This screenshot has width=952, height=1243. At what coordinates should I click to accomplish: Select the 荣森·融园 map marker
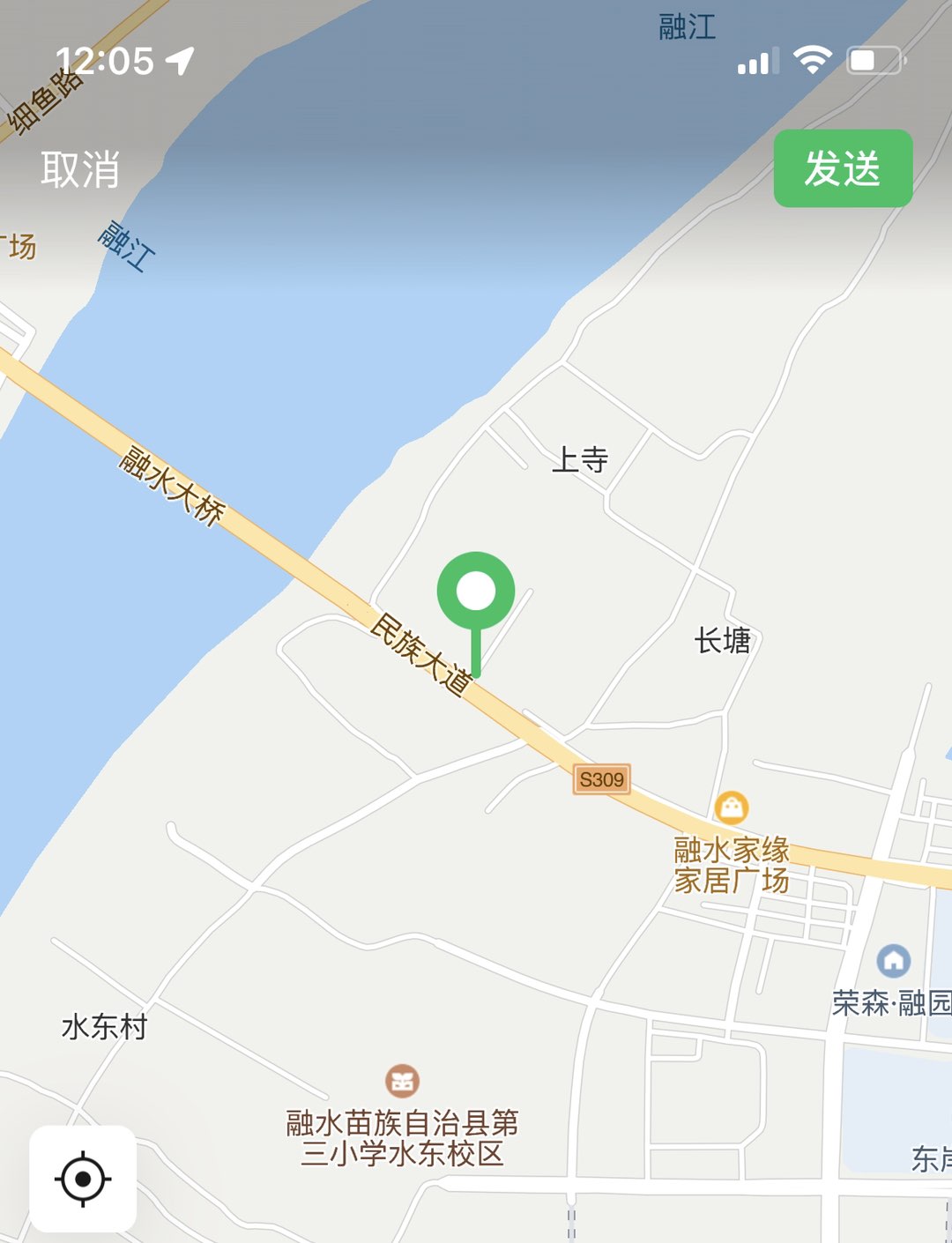(893, 960)
